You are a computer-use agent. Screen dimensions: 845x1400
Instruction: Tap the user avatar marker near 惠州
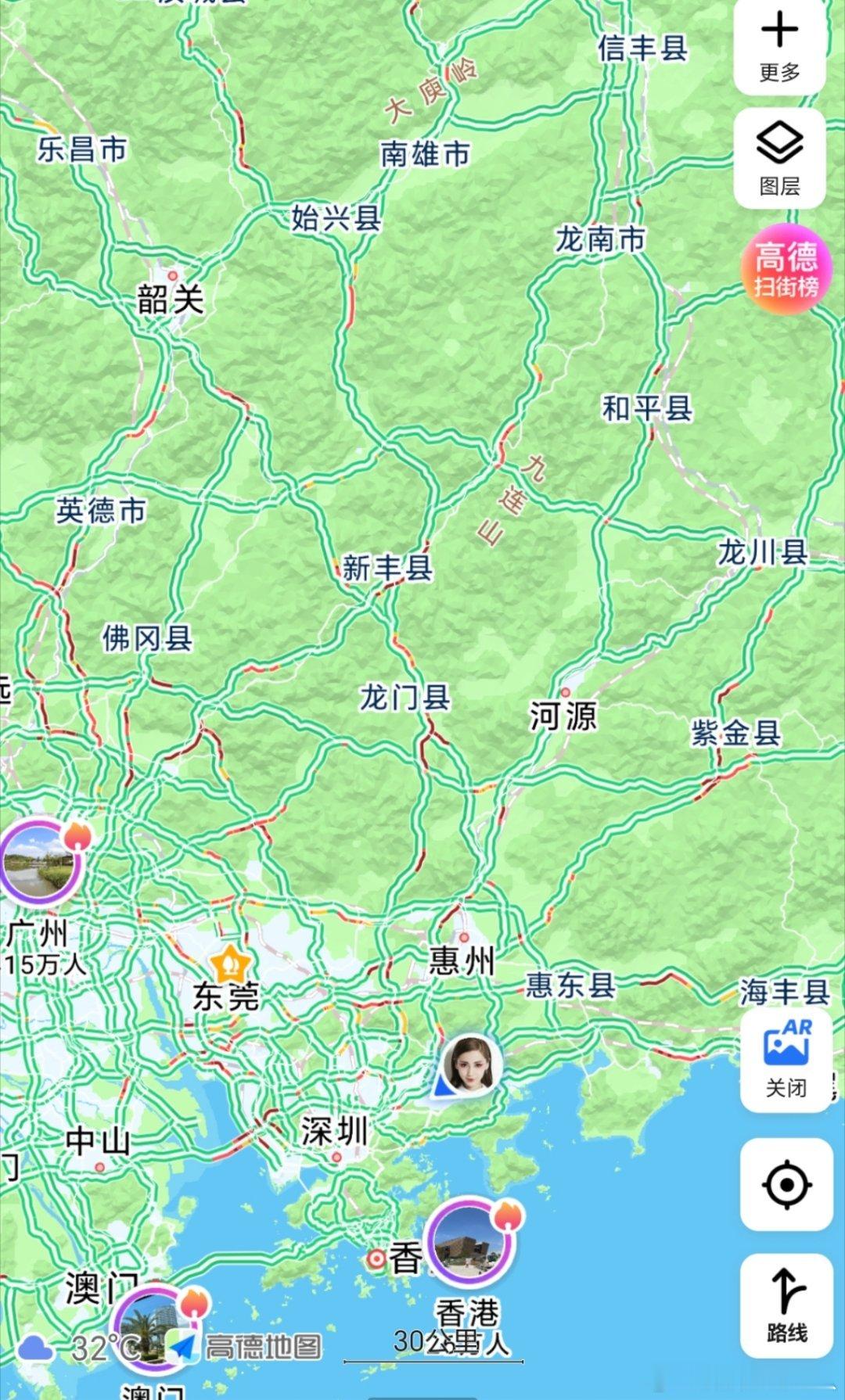pyautogui.click(x=470, y=1064)
